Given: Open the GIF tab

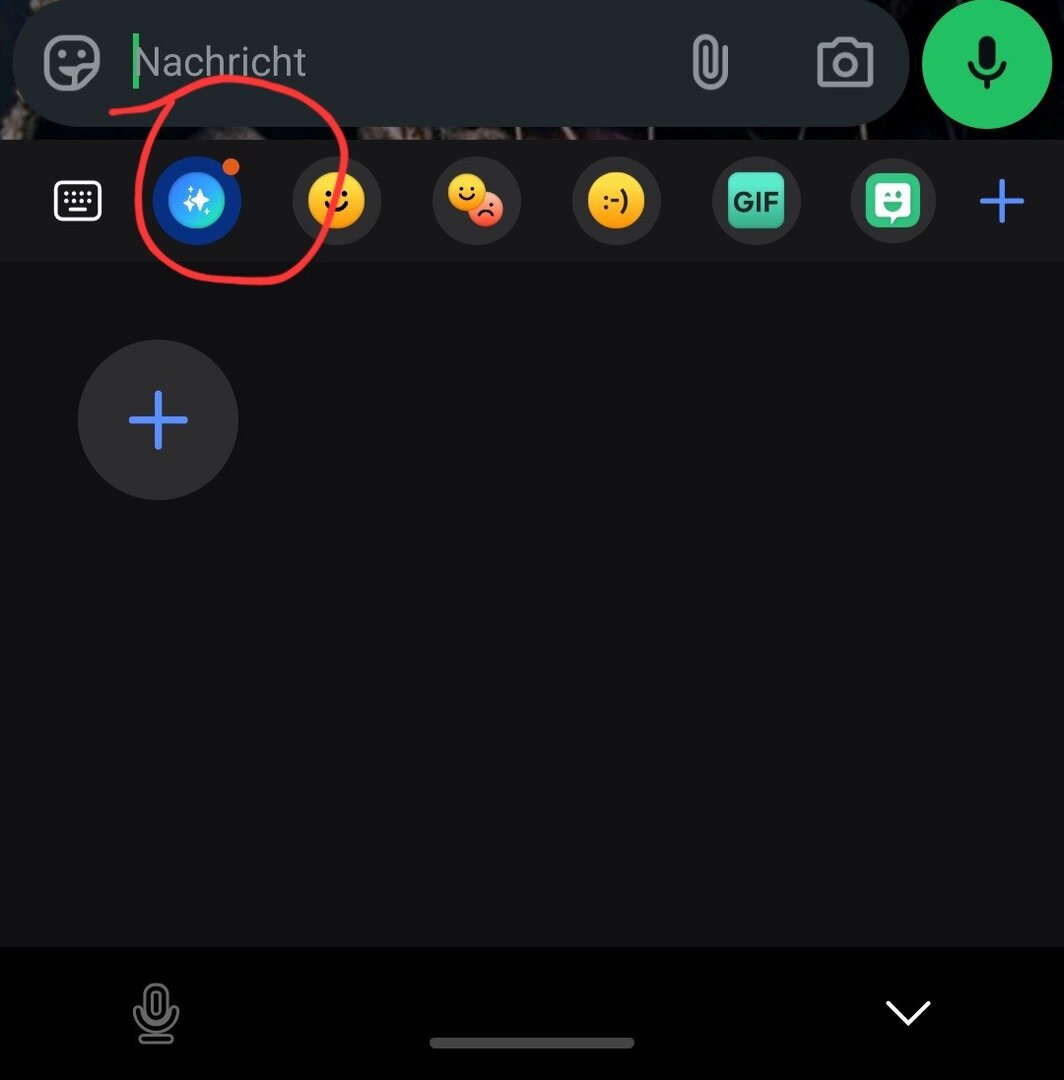Looking at the screenshot, I should pos(756,201).
